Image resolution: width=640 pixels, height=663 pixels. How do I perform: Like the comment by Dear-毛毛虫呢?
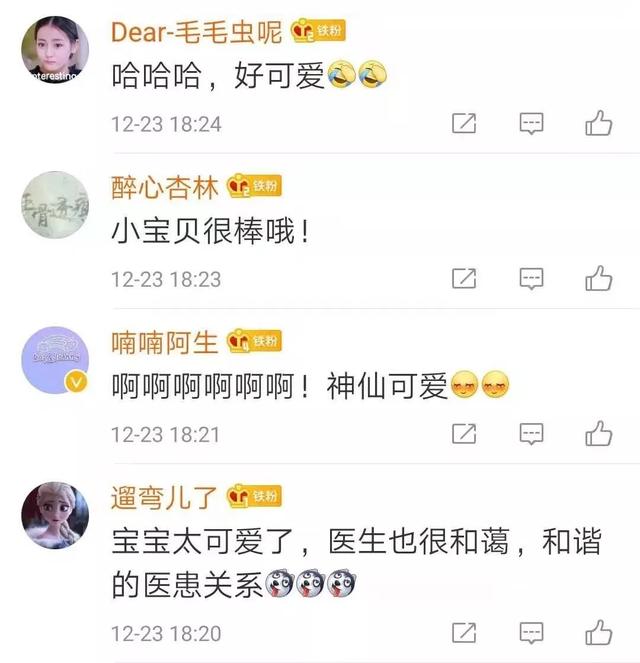pos(598,124)
